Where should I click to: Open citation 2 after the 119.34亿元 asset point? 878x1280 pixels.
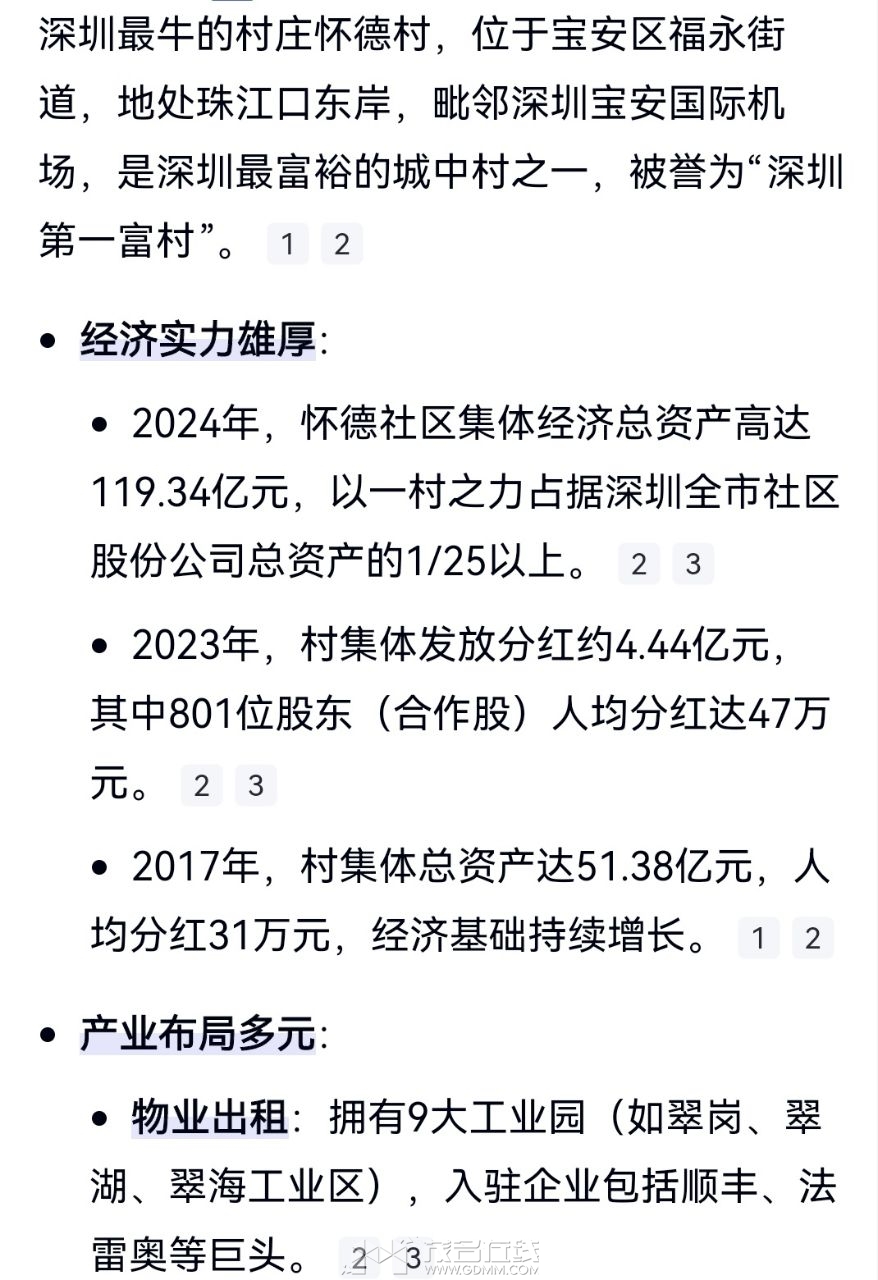(639, 565)
